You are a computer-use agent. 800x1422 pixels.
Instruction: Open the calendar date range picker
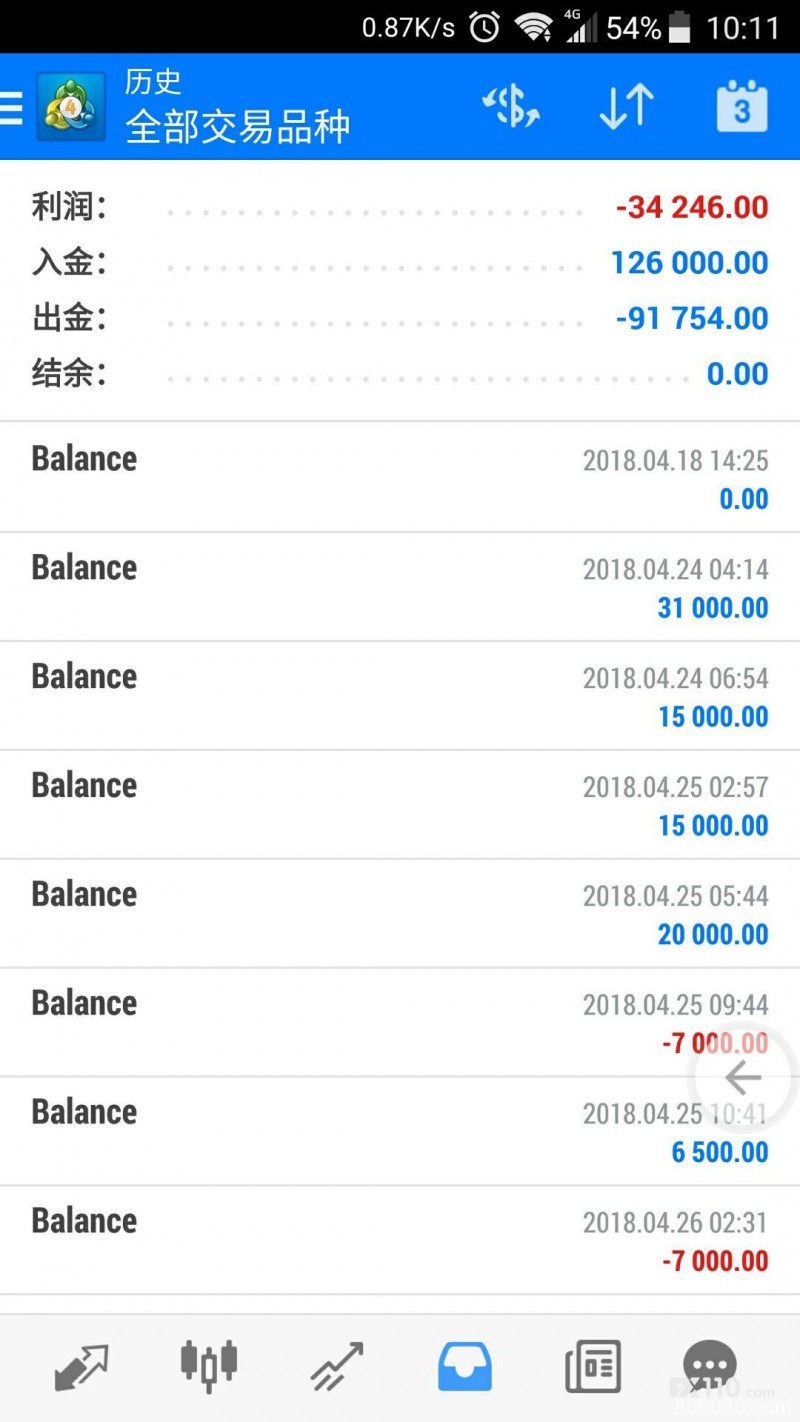tap(742, 107)
